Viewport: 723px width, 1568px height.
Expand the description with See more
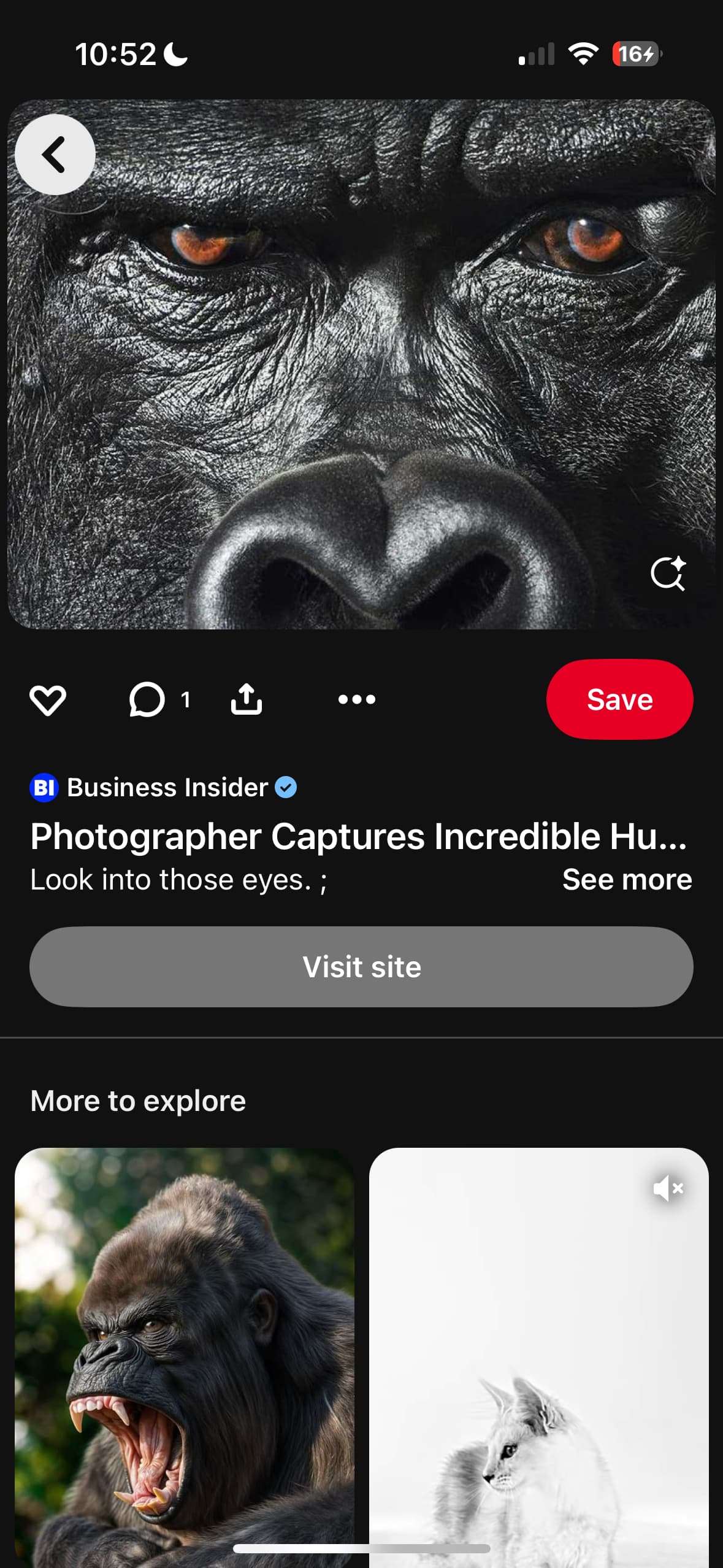tap(627, 880)
